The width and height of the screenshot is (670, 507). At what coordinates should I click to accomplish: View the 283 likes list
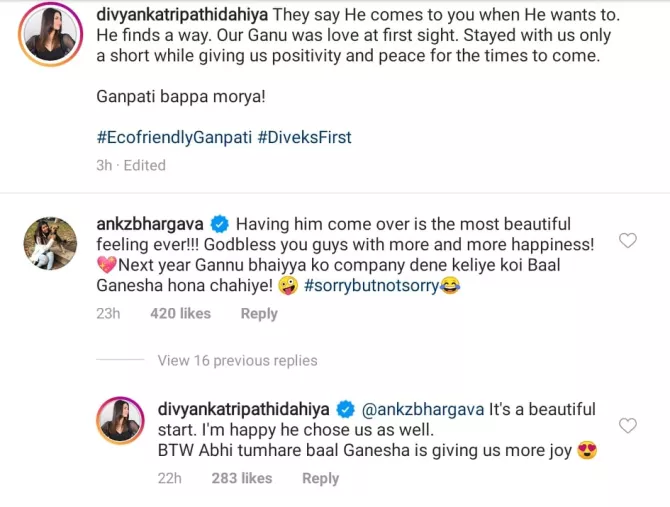(x=242, y=478)
